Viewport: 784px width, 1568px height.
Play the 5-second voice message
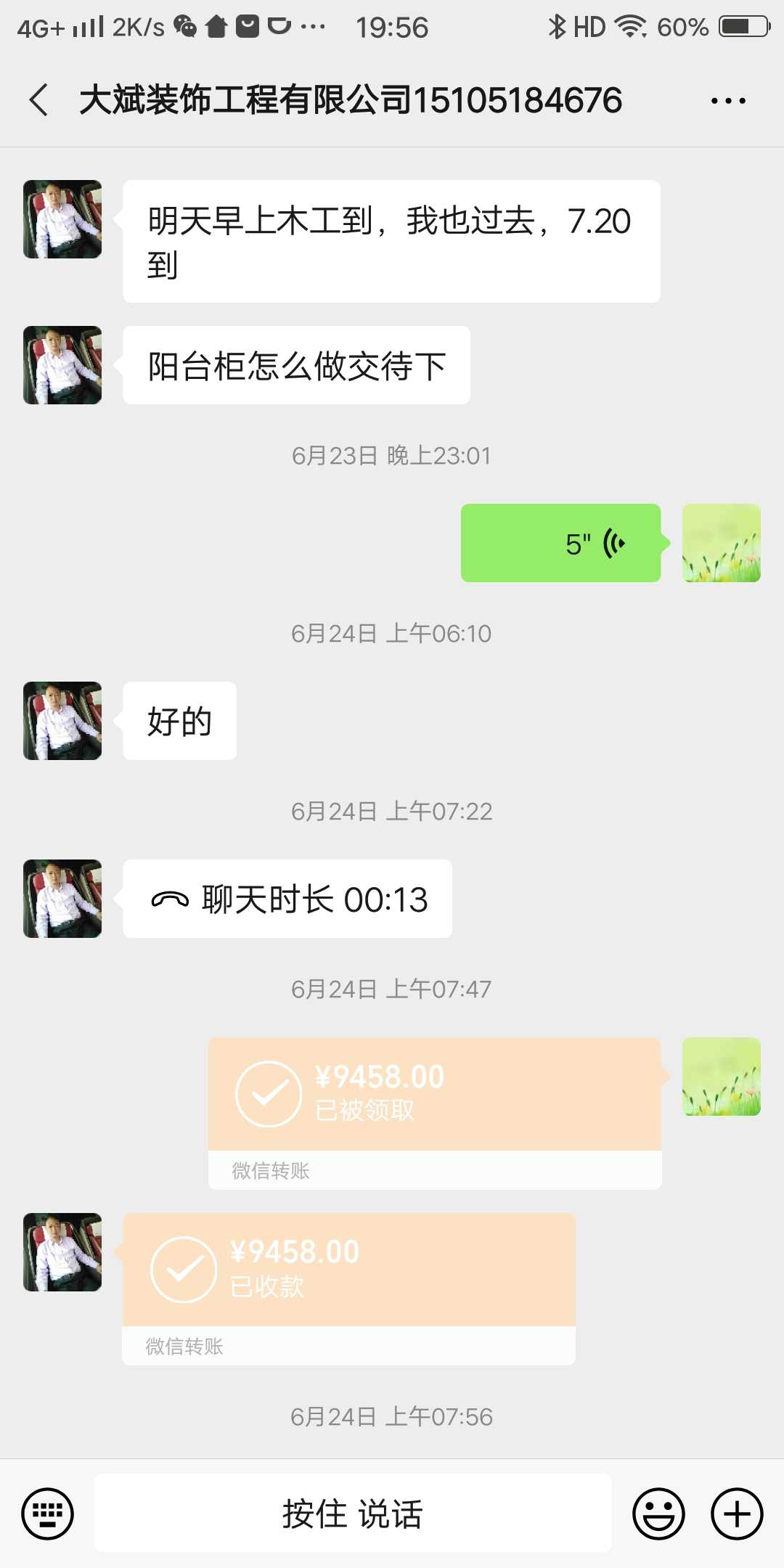[560, 543]
